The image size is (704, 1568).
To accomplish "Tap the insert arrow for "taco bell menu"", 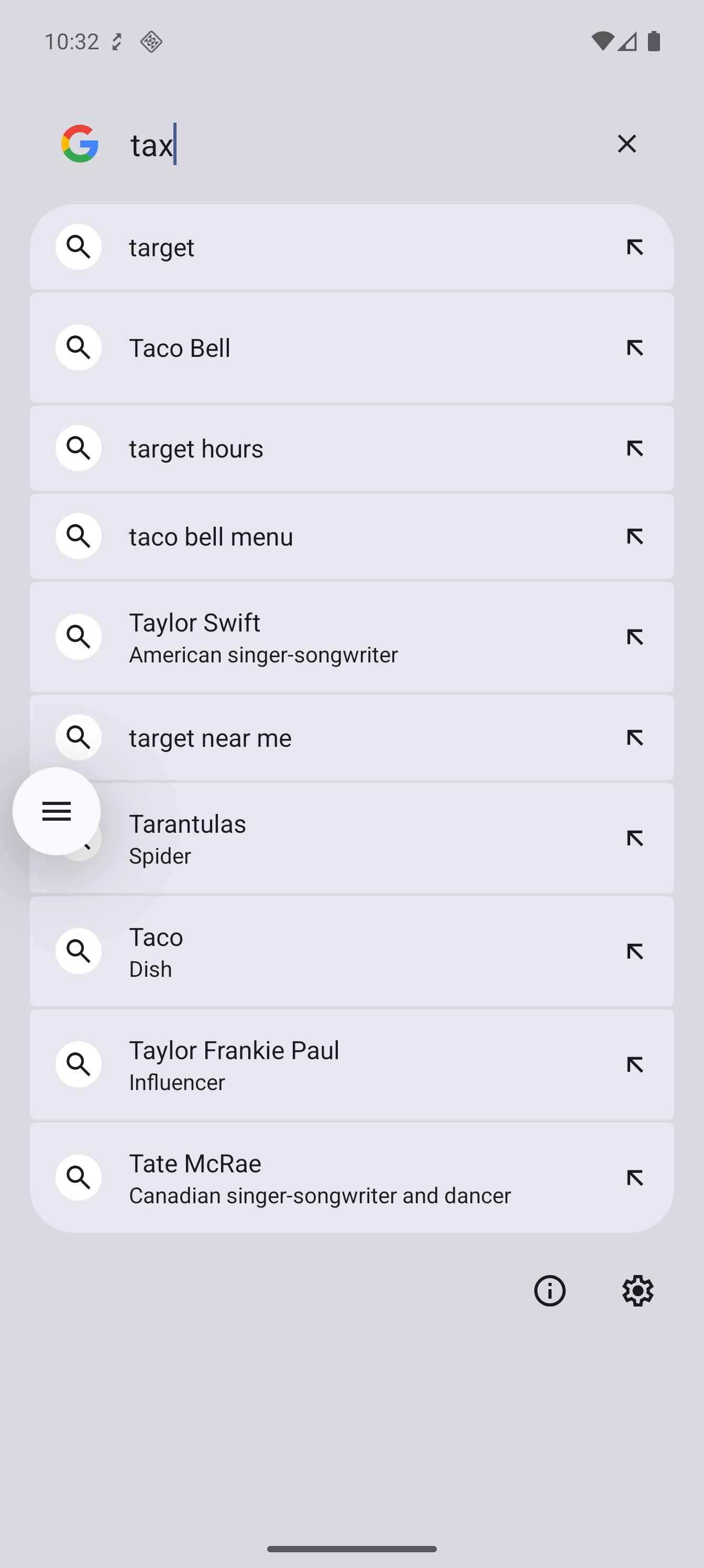I will coord(635,536).
